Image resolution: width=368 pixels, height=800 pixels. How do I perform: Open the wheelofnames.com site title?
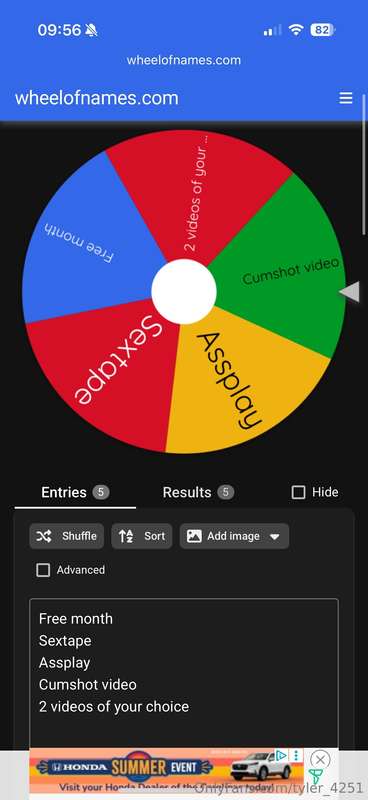pyautogui.click(x=97, y=98)
